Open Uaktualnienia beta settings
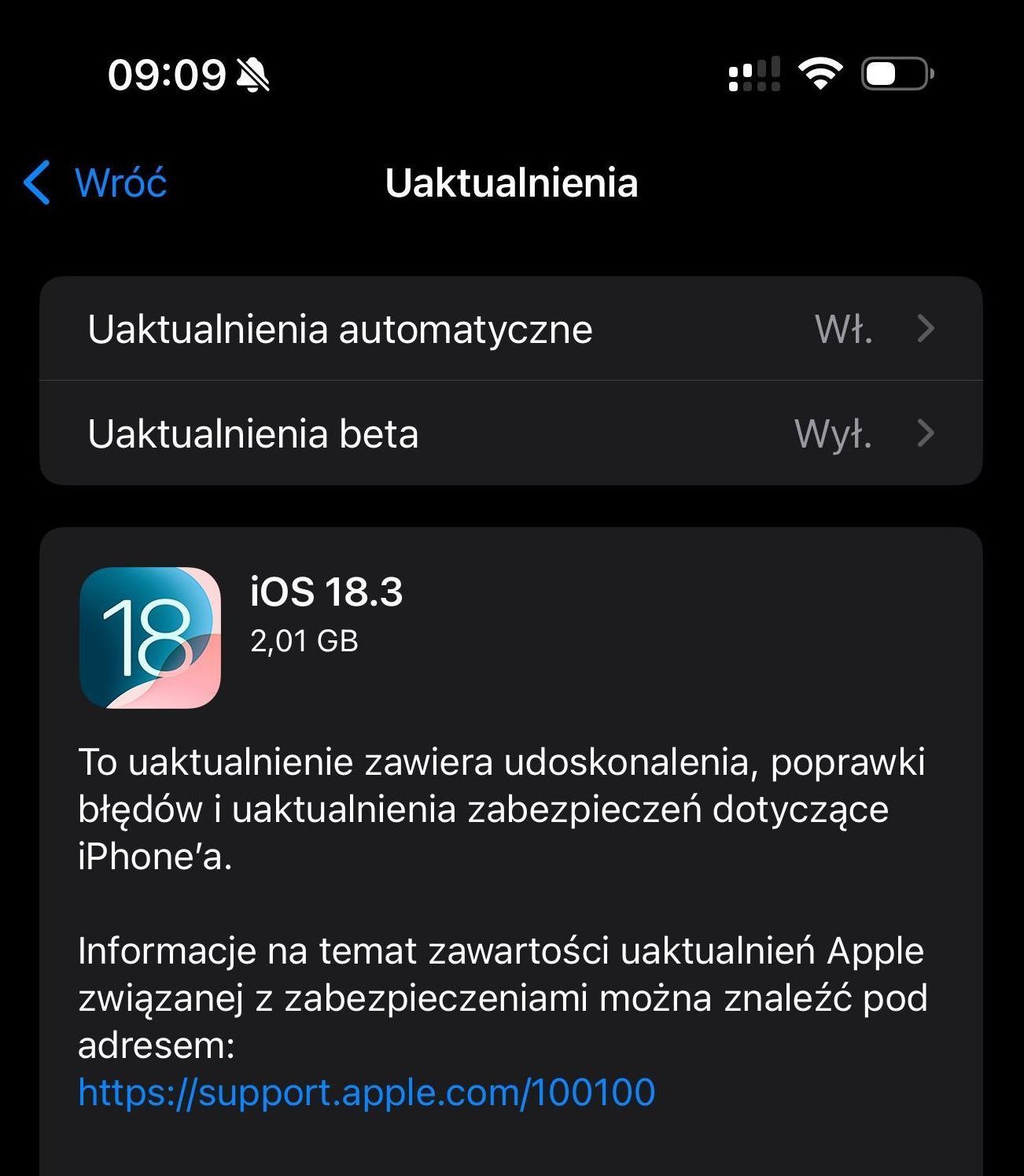1024x1176 pixels. (510, 433)
